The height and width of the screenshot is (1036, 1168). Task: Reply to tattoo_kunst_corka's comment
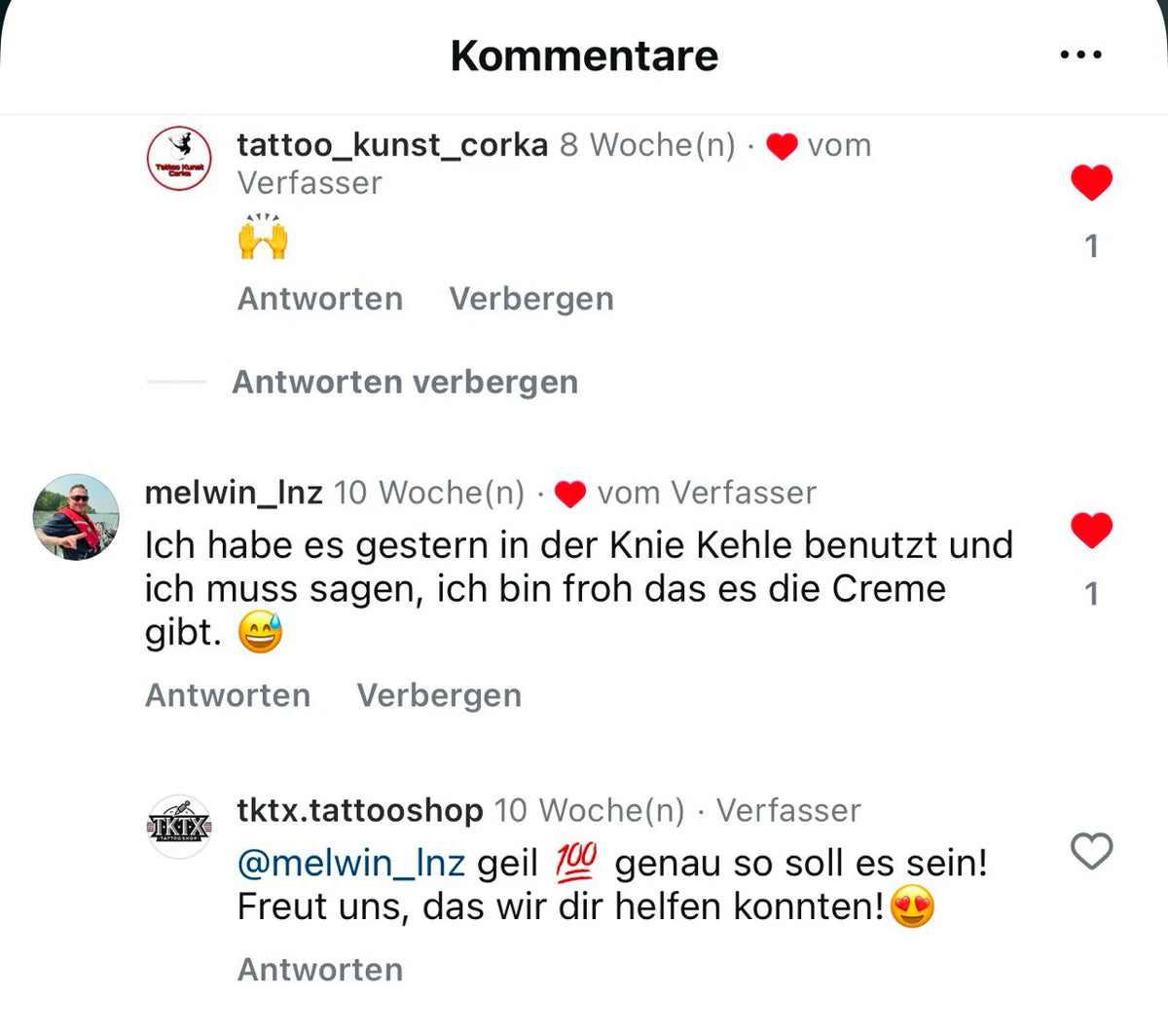(x=319, y=299)
